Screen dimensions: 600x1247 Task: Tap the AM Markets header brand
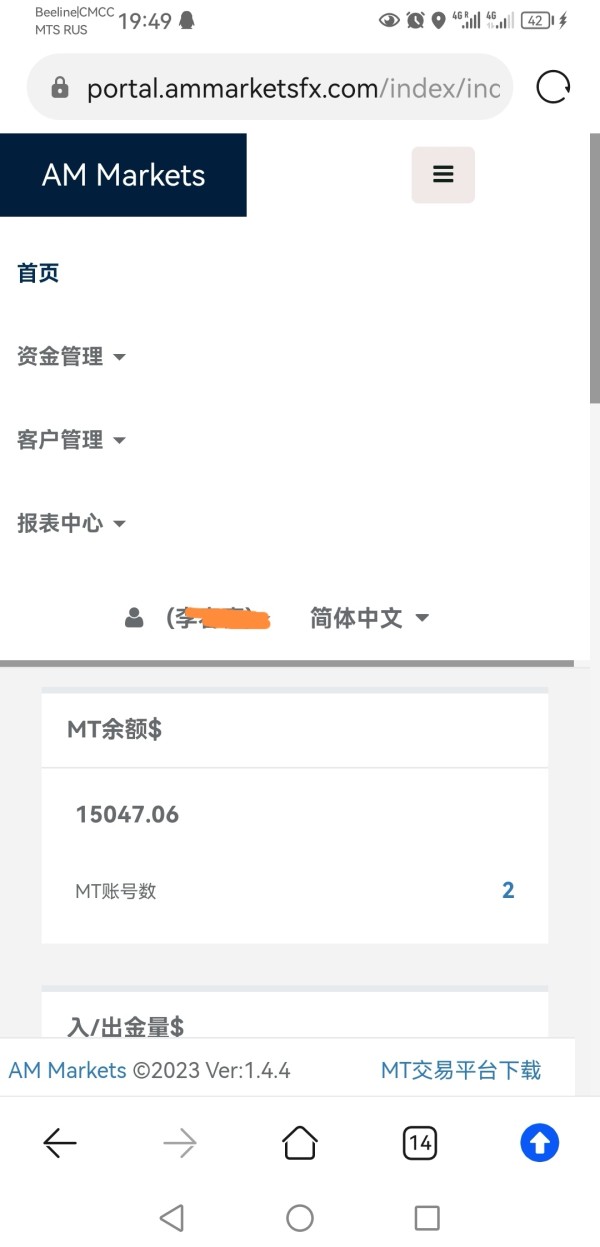coord(123,175)
